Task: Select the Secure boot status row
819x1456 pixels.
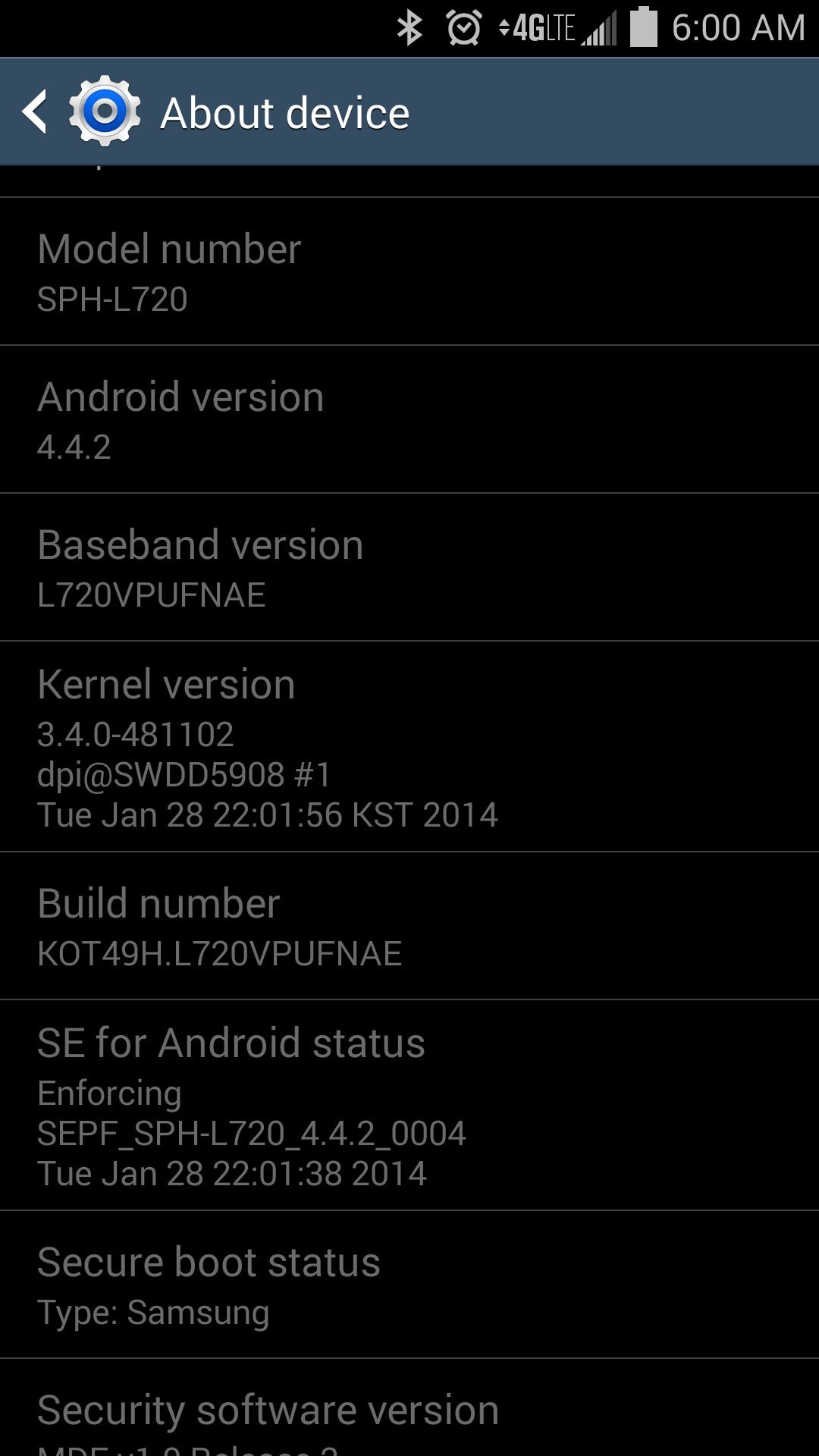Action: tap(409, 1285)
